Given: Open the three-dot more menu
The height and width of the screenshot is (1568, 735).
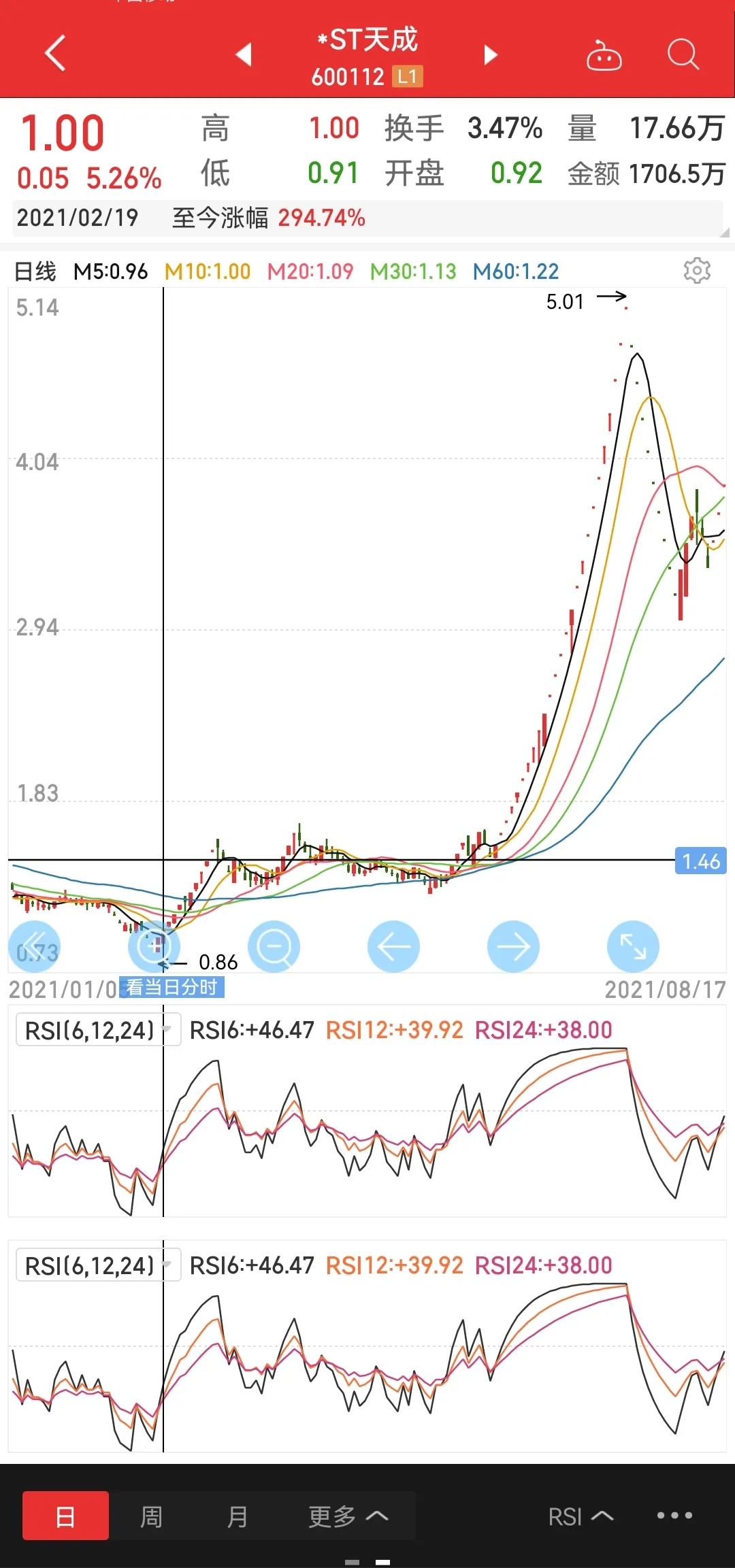Looking at the screenshot, I should point(674,1516).
